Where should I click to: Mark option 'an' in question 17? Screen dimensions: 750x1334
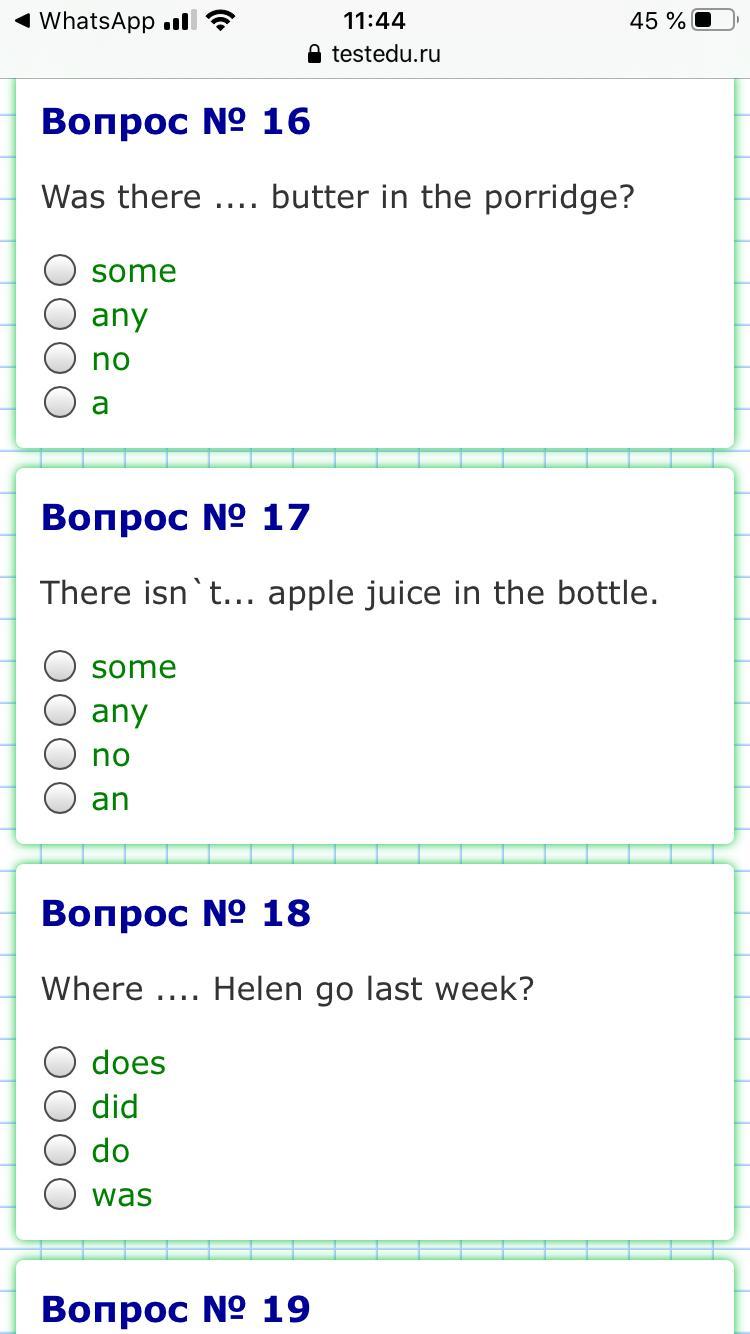[x=60, y=798]
